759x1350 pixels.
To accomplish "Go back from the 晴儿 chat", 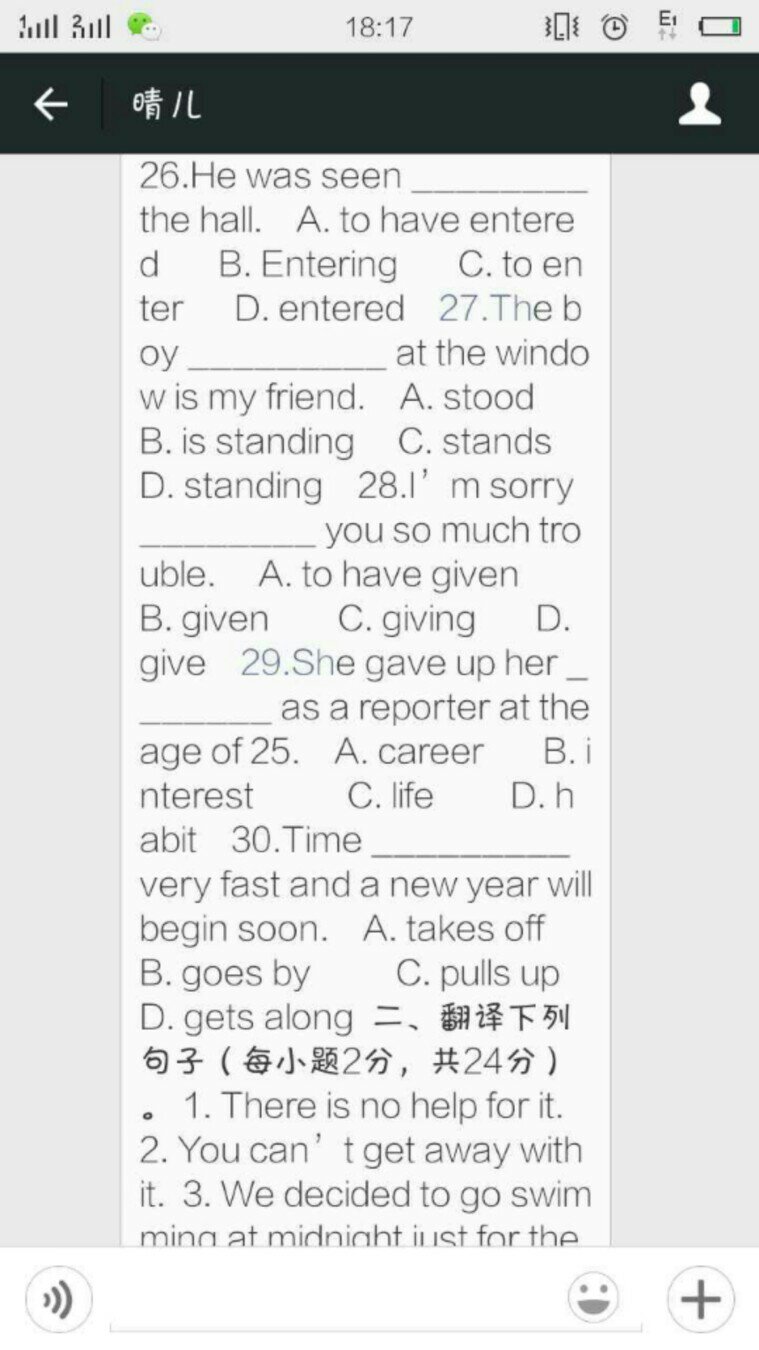I will click(x=50, y=104).
